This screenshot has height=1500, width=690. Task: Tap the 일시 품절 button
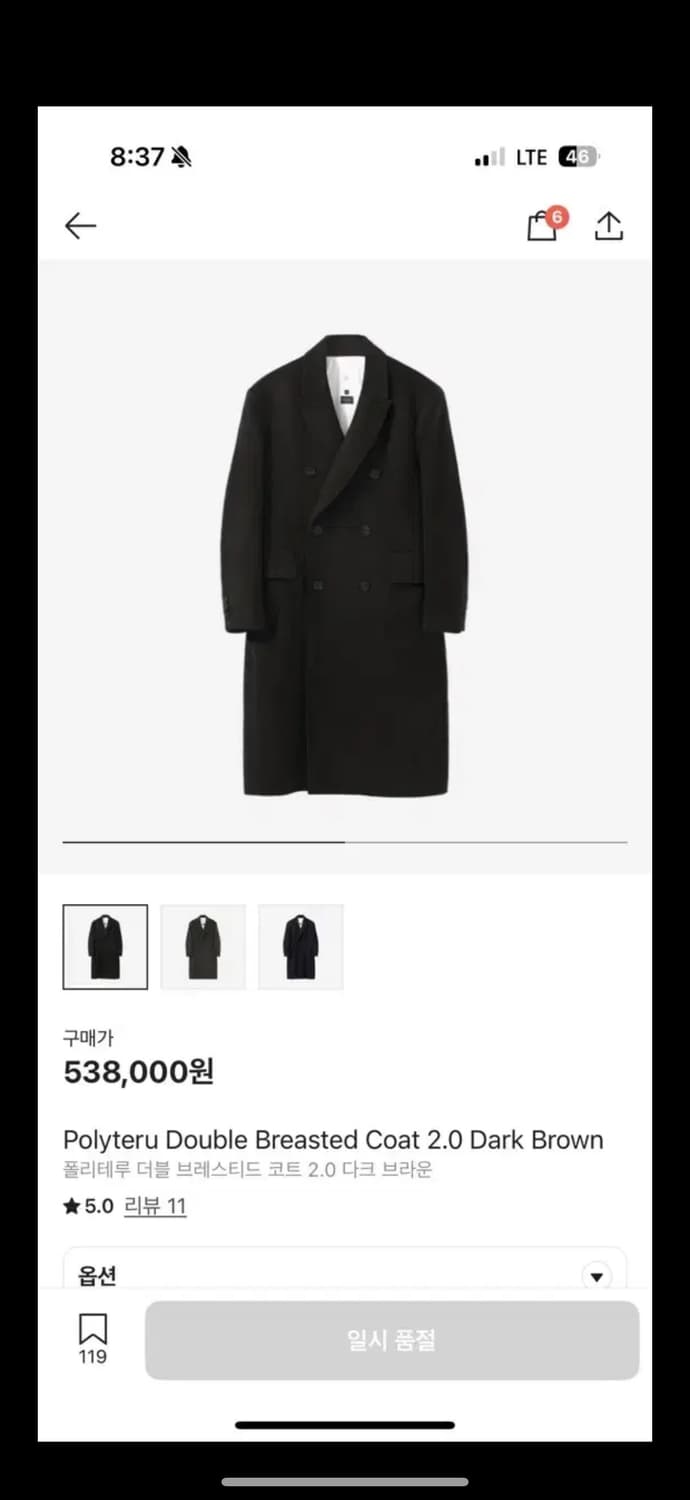(391, 1340)
